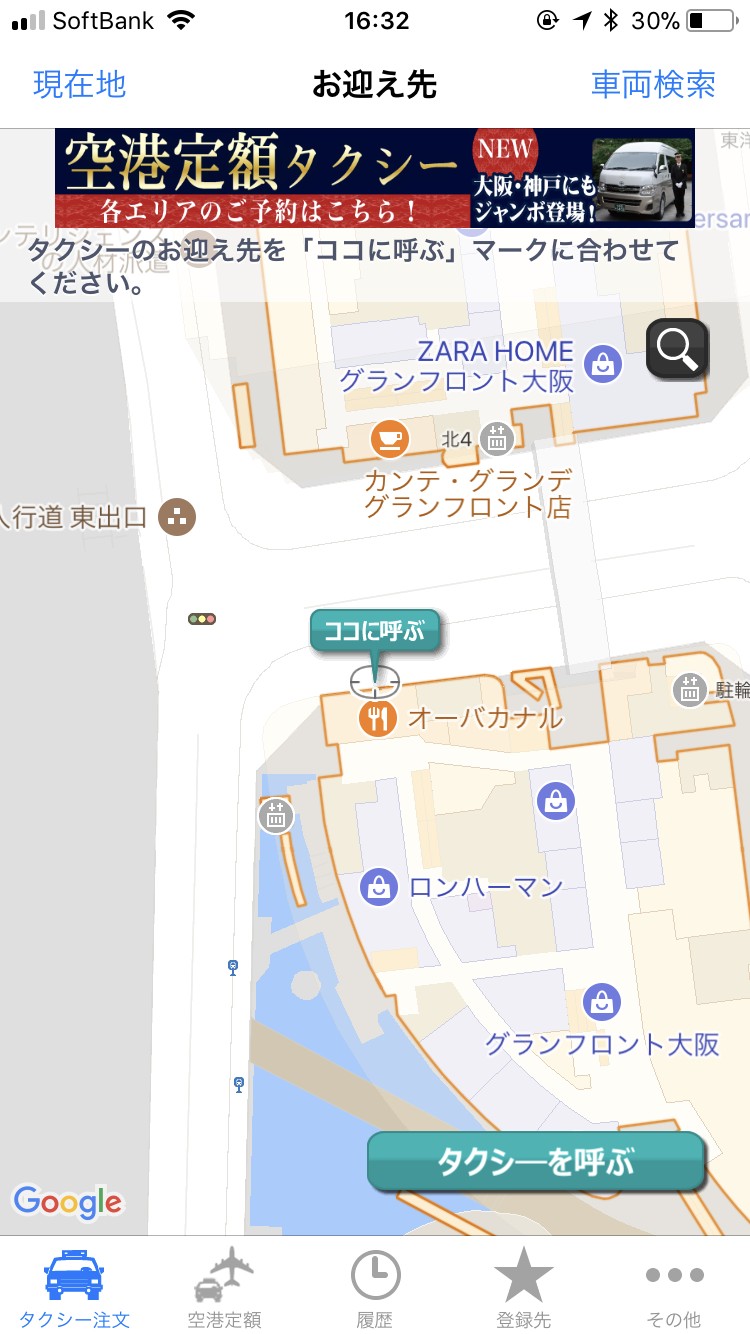The height and width of the screenshot is (1334, 750).
Task: Open the map search magnifier
Action: click(x=677, y=348)
